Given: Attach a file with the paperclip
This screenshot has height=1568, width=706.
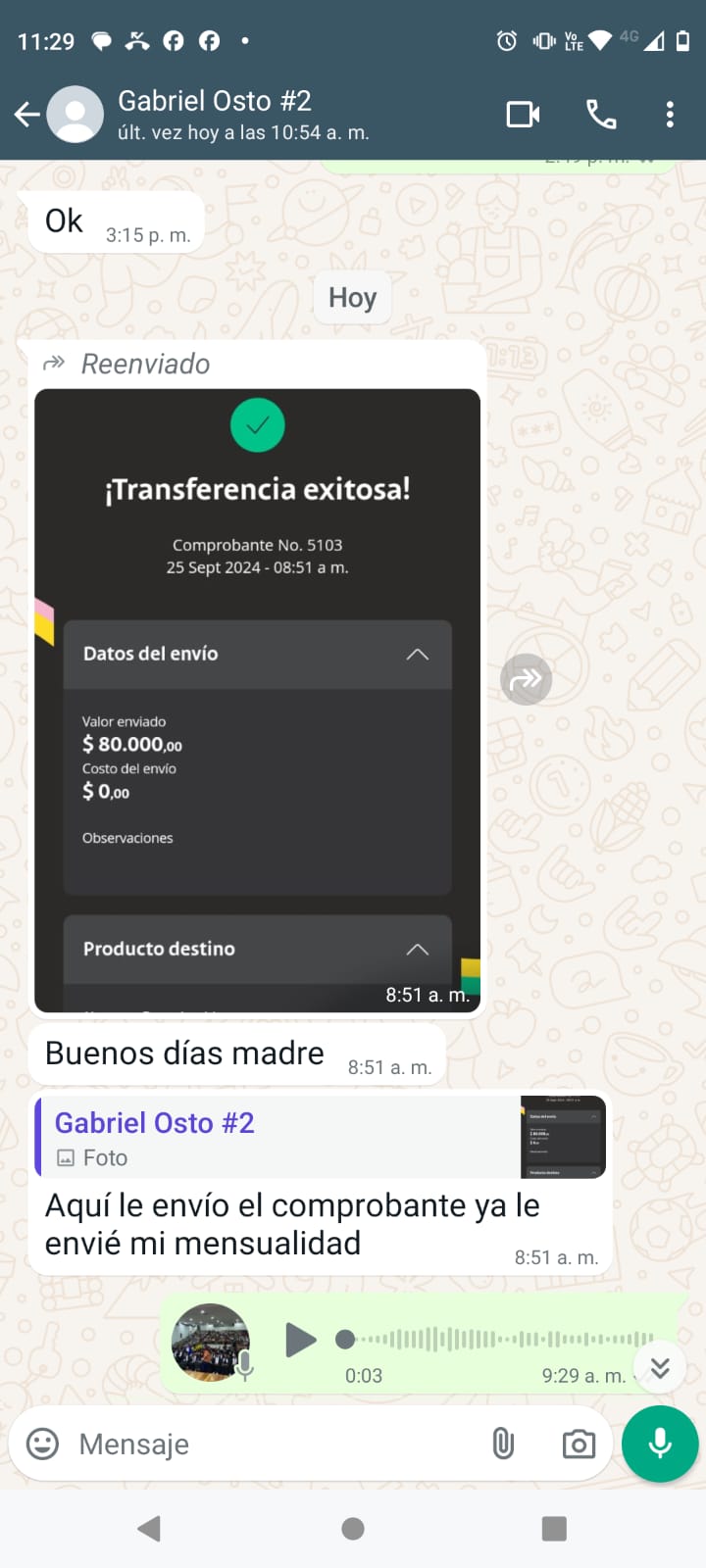Looking at the screenshot, I should 503,1444.
